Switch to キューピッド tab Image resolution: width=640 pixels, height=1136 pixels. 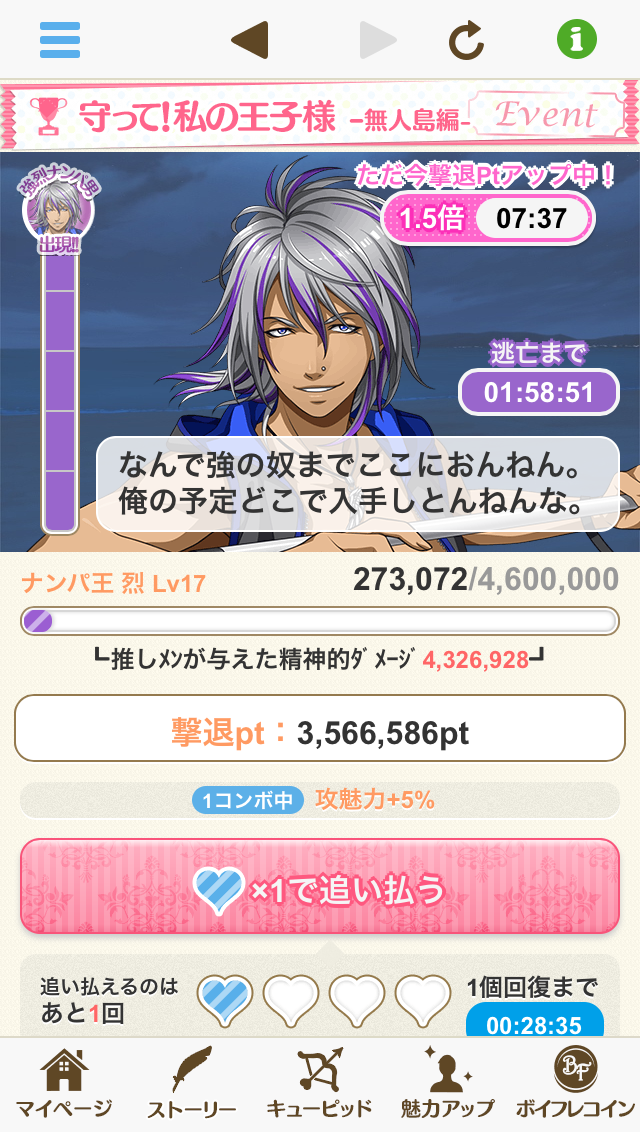320,1085
